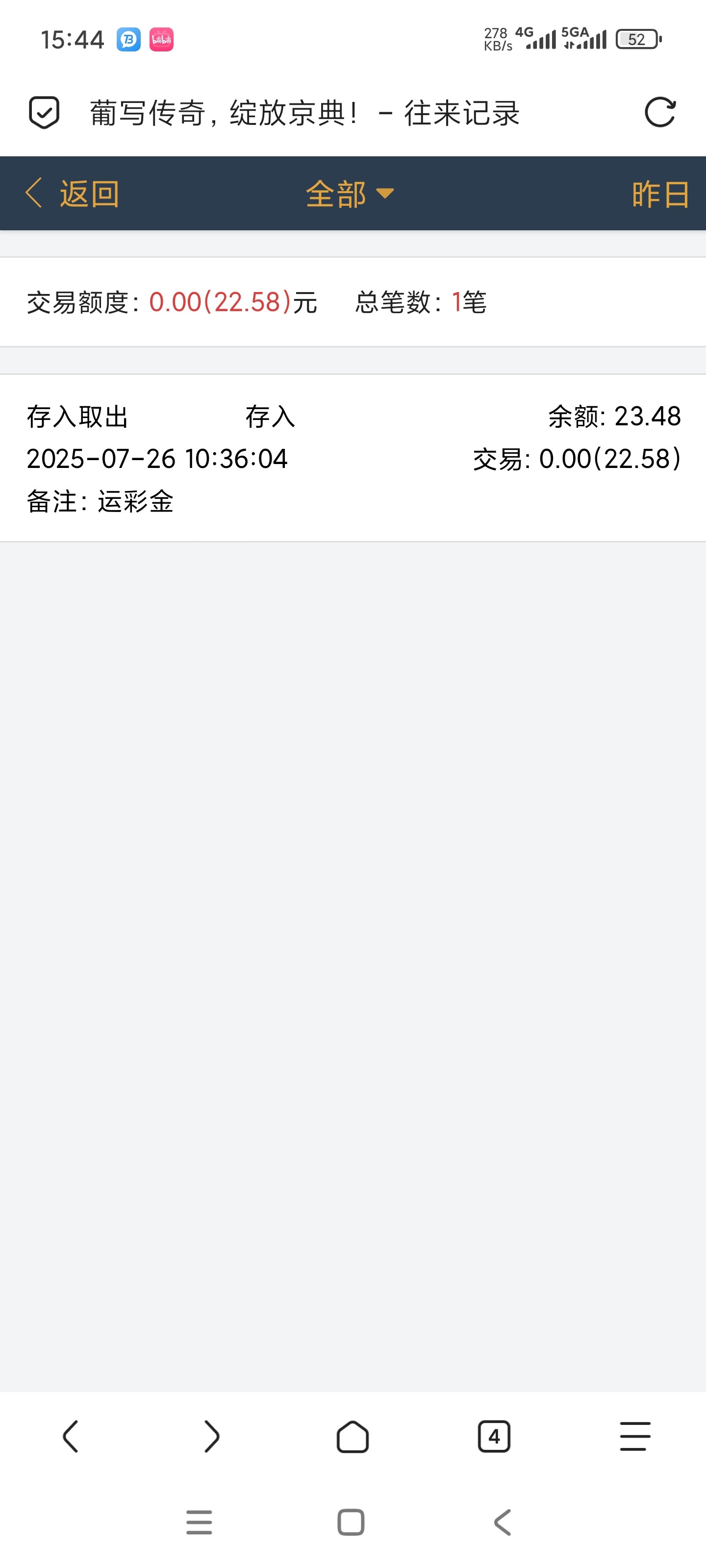Reload the page with the refresh icon

(x=660, y=113)
